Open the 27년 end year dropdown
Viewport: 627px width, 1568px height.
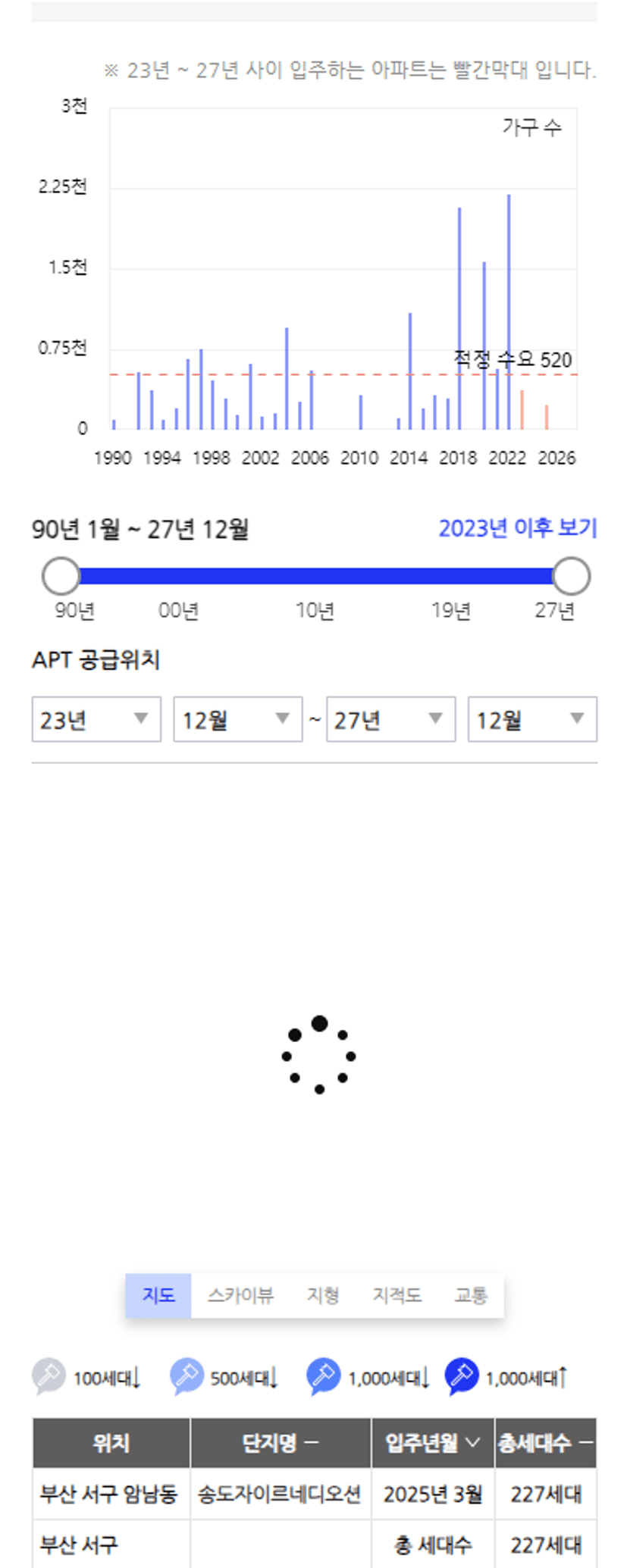tap(390, 719)
